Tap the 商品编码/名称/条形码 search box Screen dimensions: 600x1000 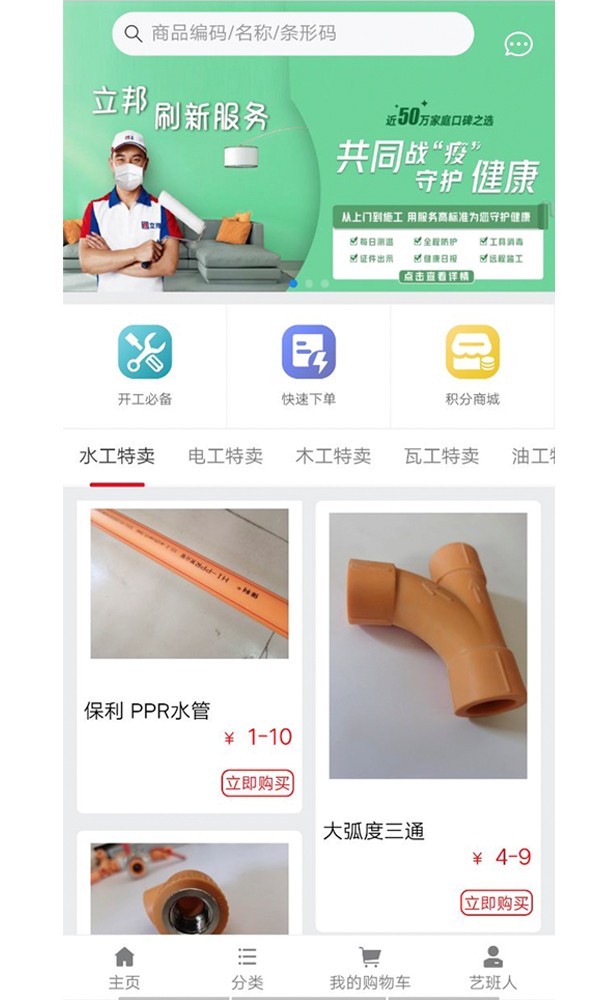[292, 34]
